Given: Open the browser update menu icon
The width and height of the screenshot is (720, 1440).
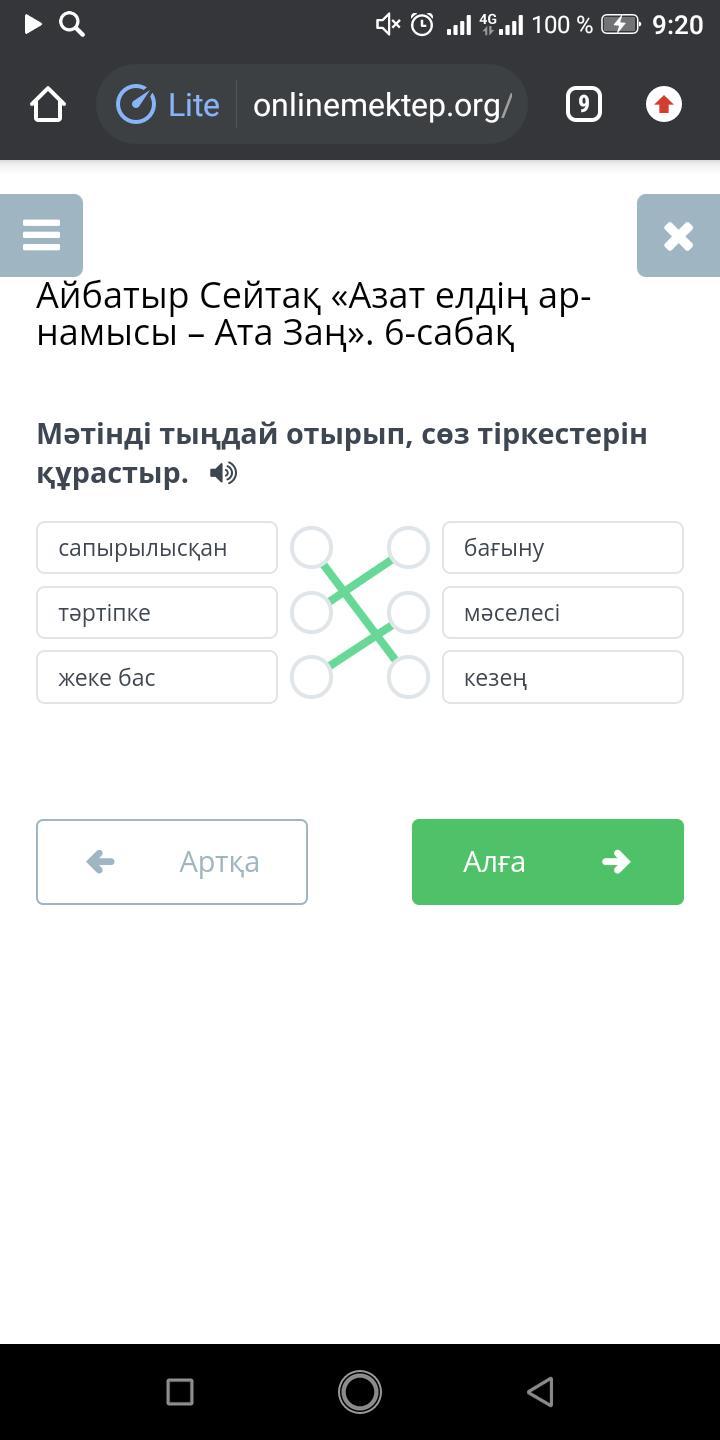Looking at the screenshot, I should tap(664, 104).
